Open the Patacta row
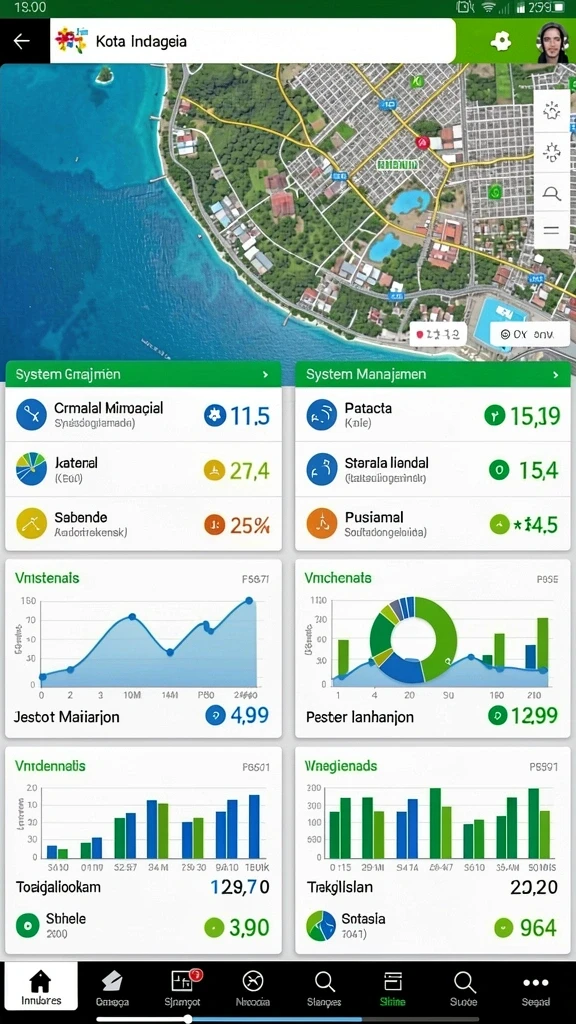Viewport: 576px width, 1024px height. pos(434,415)
